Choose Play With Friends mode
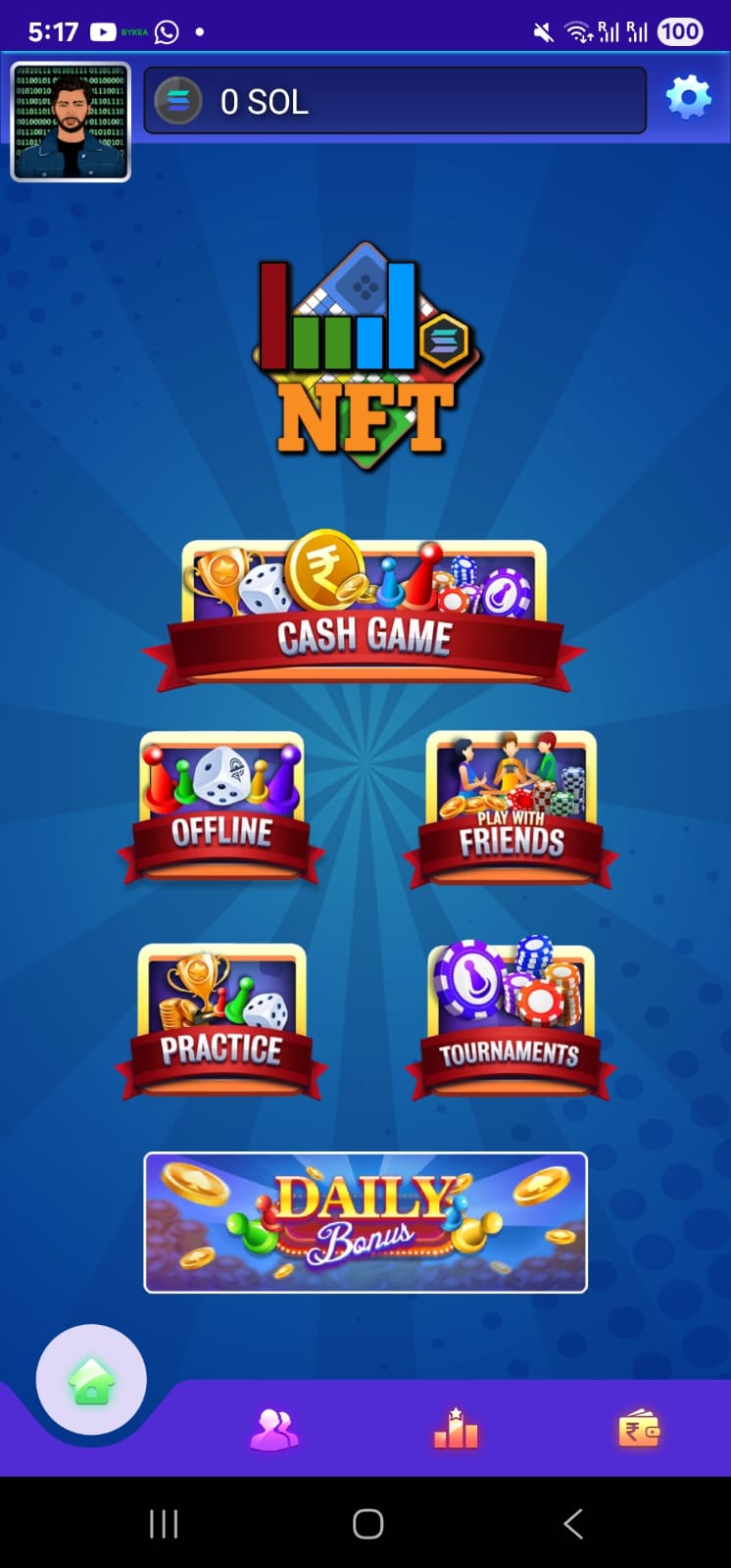 tap(511, 810)
